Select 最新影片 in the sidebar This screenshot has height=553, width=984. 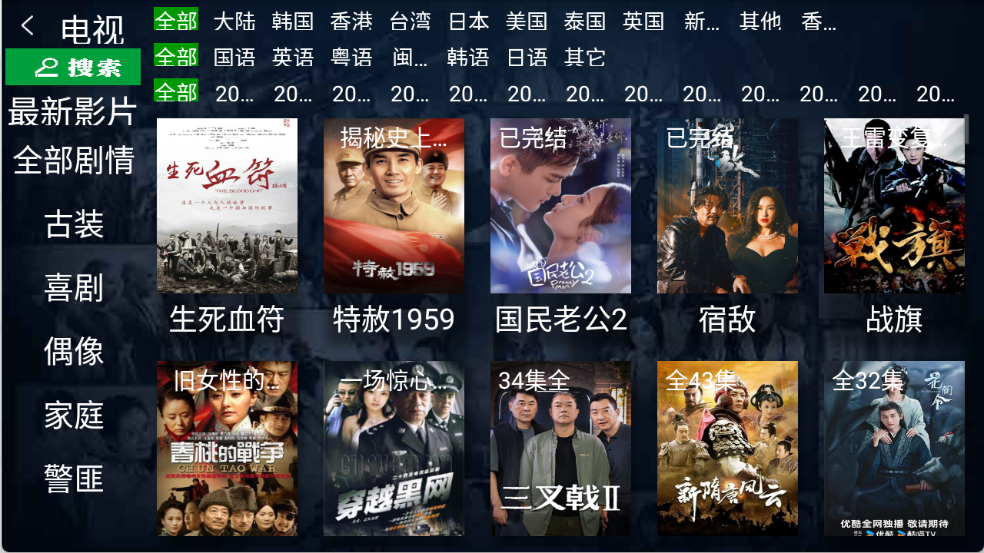(x=72, y=112)
